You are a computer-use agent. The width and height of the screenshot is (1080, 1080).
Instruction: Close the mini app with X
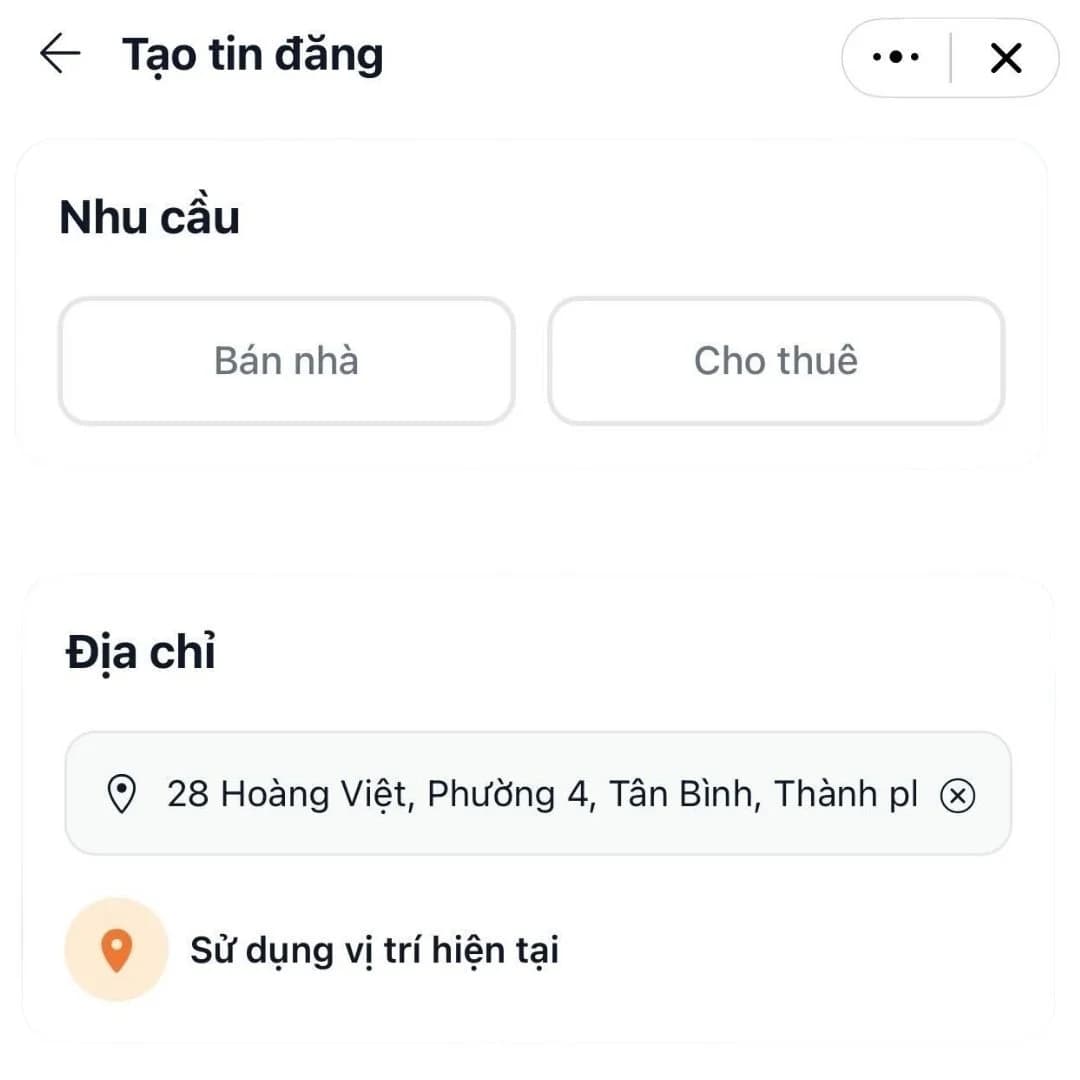tap(1005, 58)
